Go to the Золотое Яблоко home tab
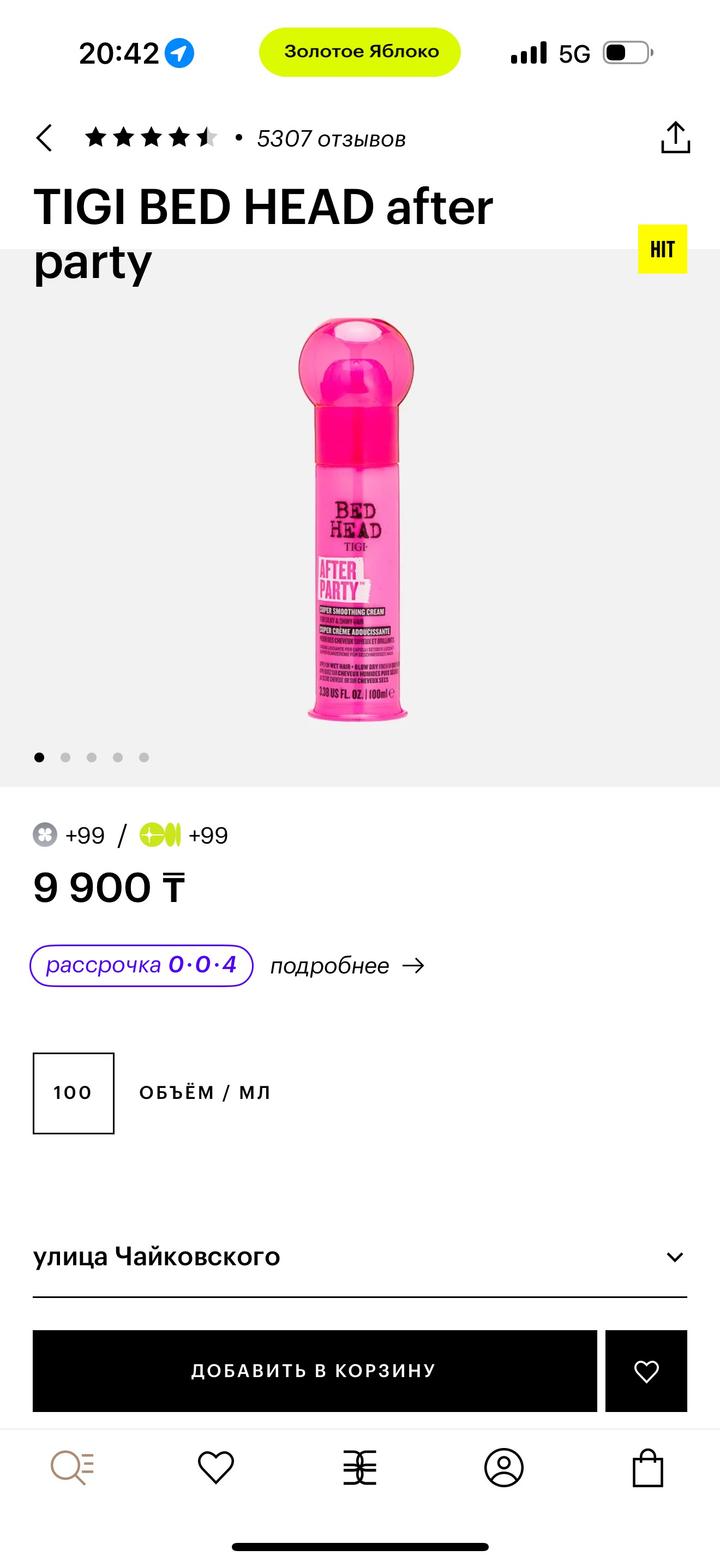The image size is (720, 1564). tap(360, 1467)
